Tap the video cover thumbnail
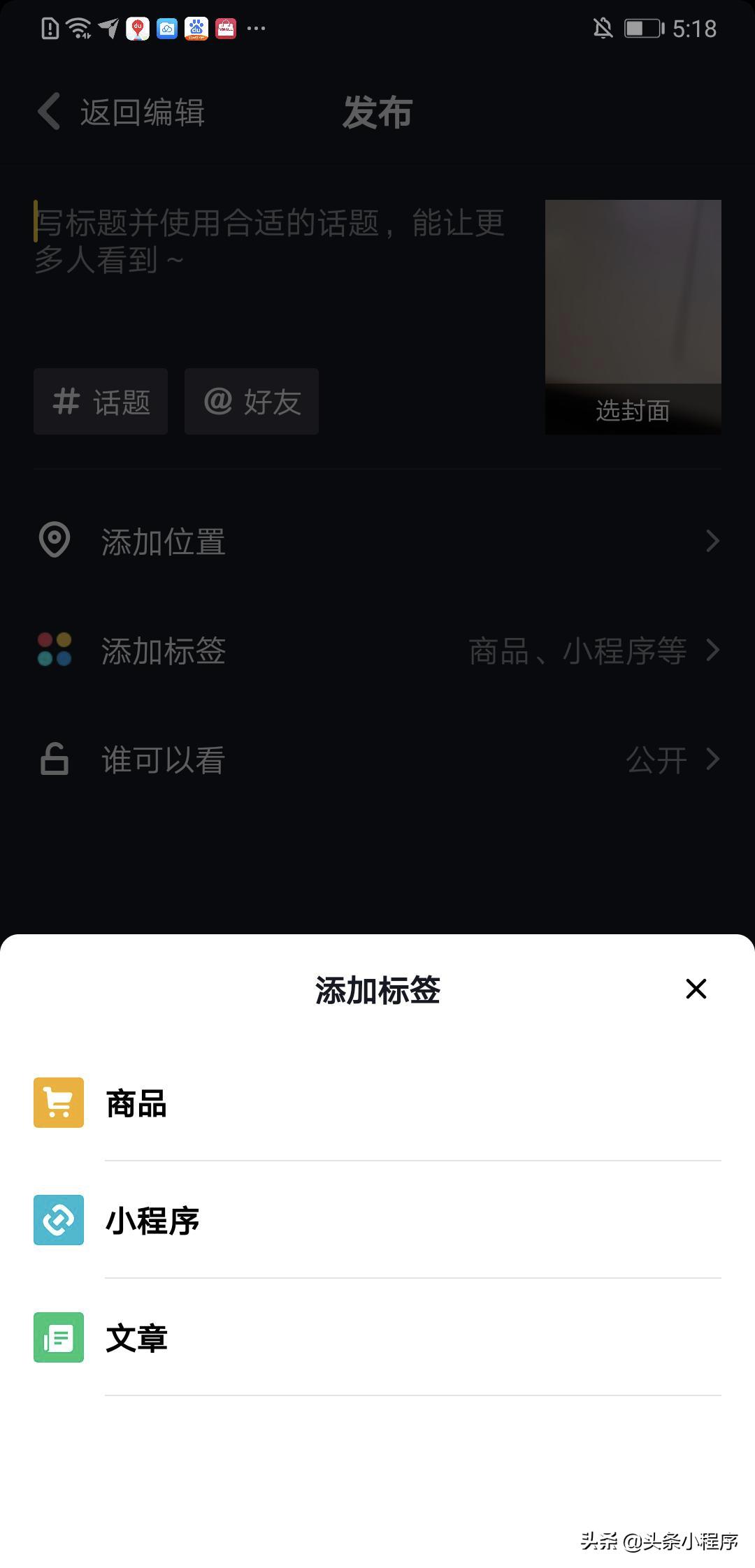755x1568 pixels. click(633, 300)
